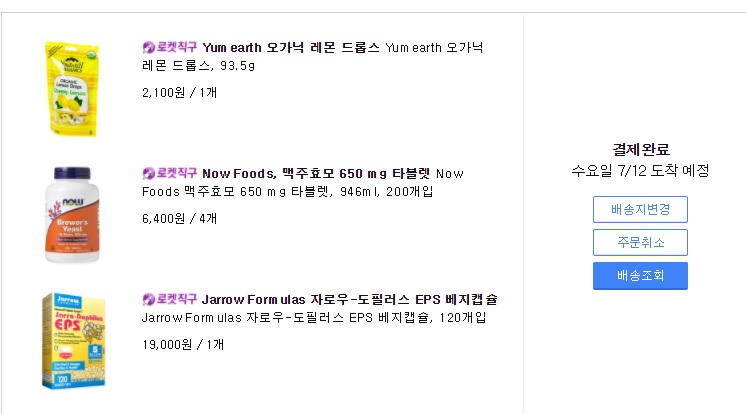Tap the 배송지변경 button
This screenshot has height=414, width=746.
[640, 209]
